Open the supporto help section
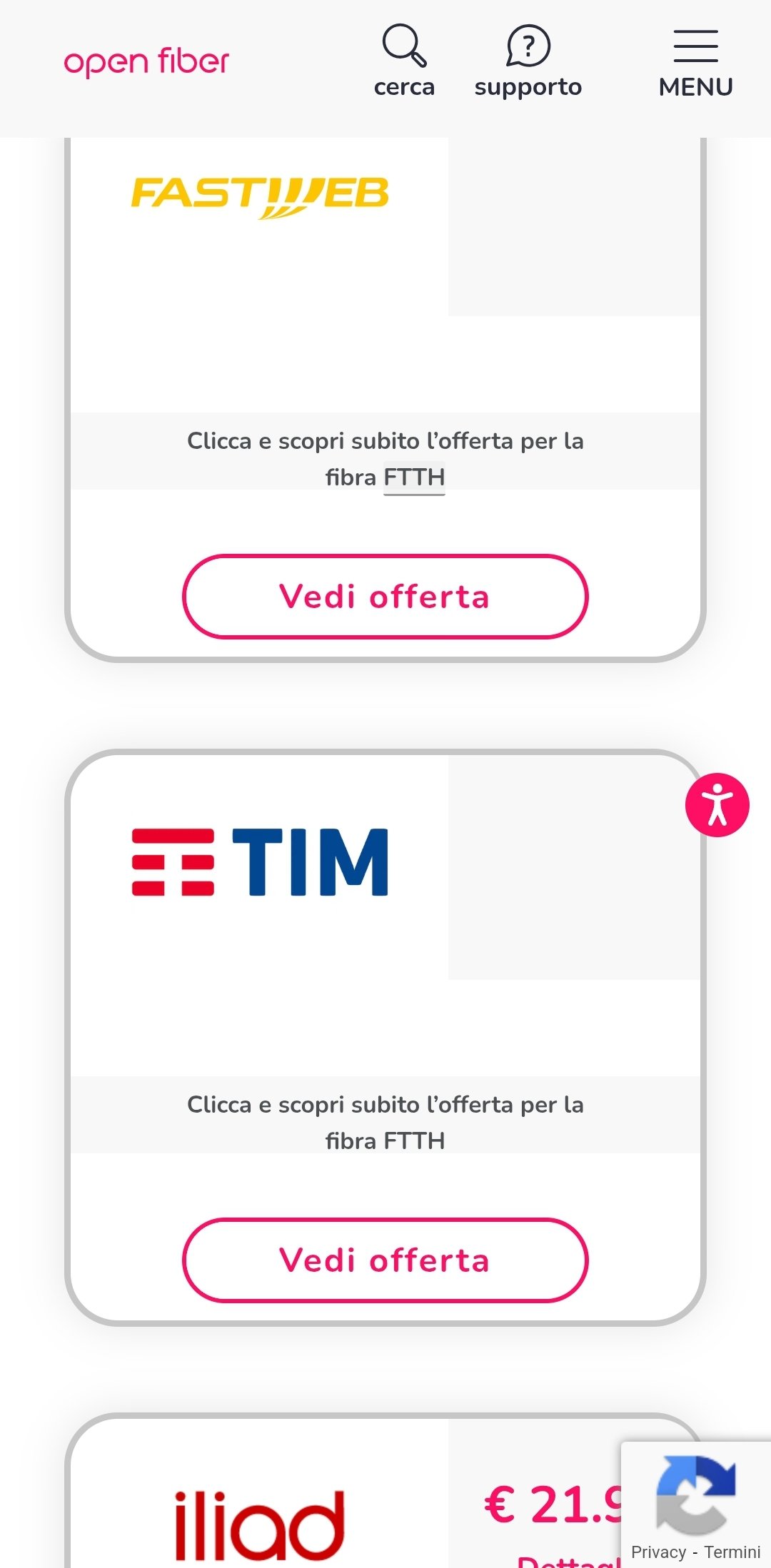The image size is (771, 1568). (x=528, y=61)
